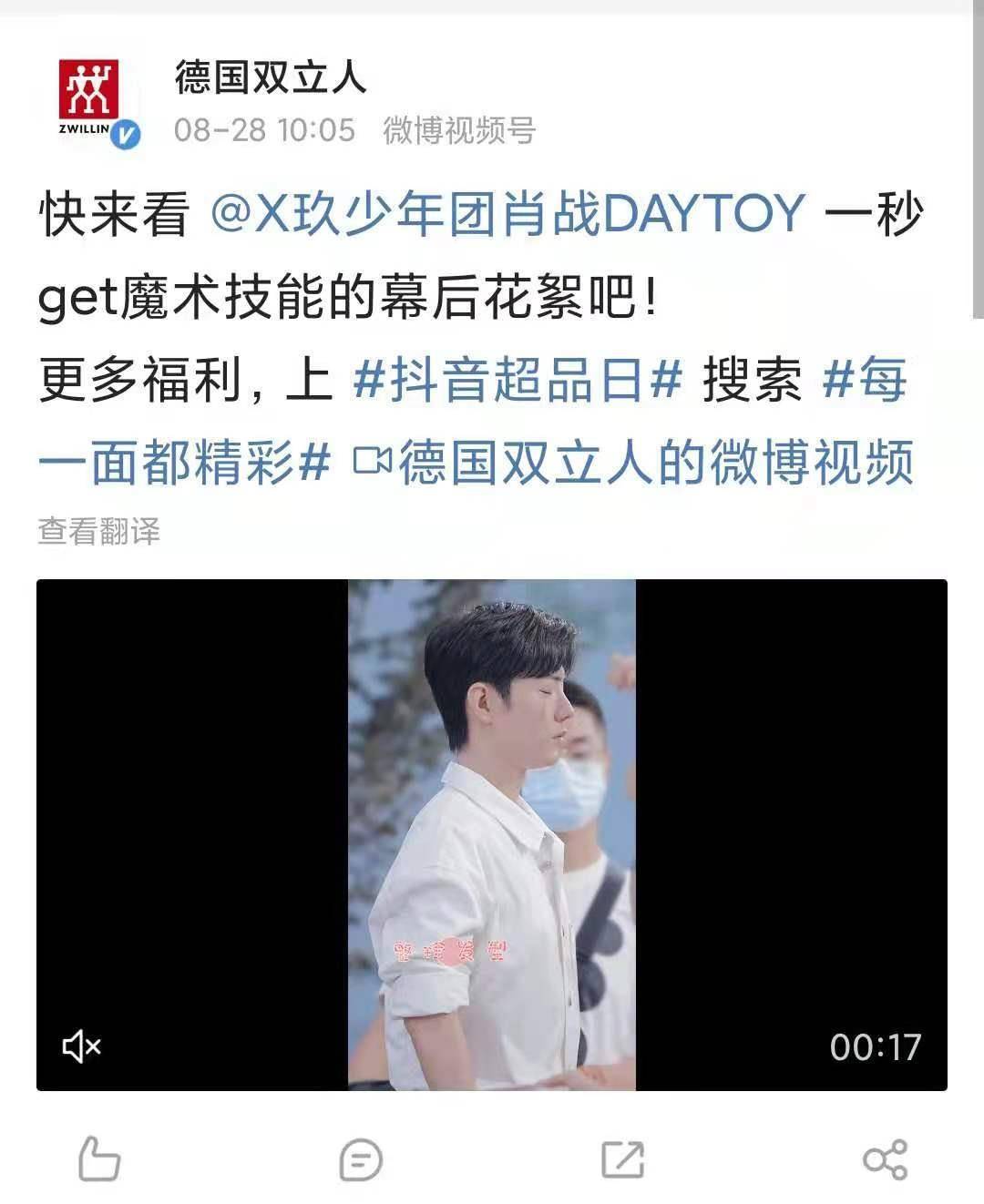Screen dimensions: 984x1204
Task: Share this post
Action: [x=885, y=1159]
